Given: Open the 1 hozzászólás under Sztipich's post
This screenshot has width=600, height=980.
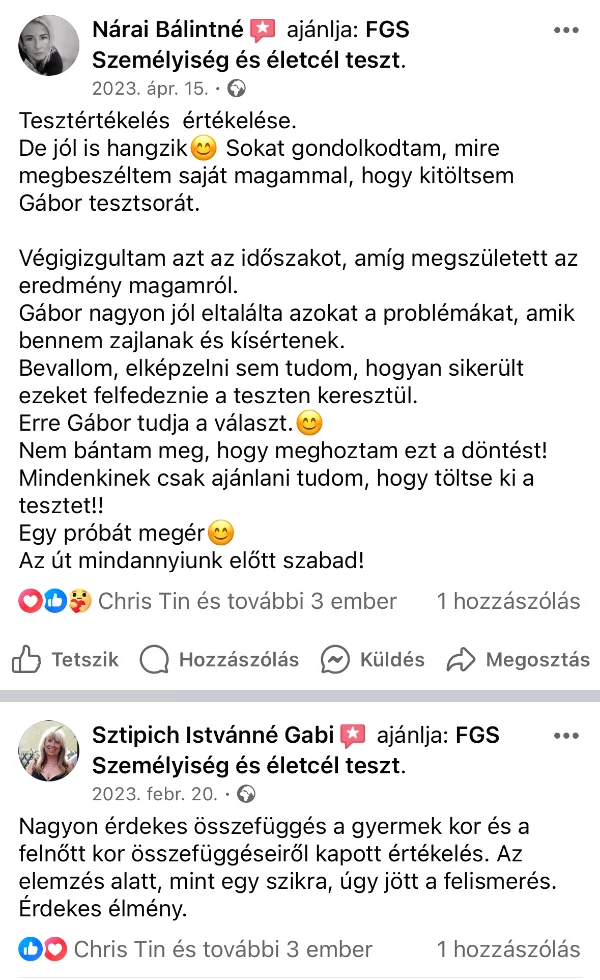Looking at the screenshot, I should (508, 949).
